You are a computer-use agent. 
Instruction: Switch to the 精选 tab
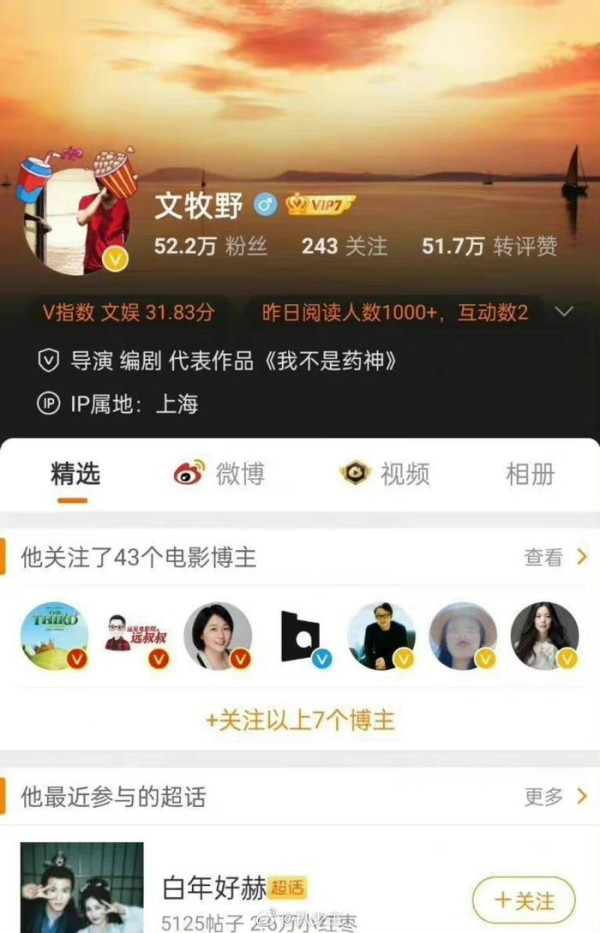[x=76, y=474]
